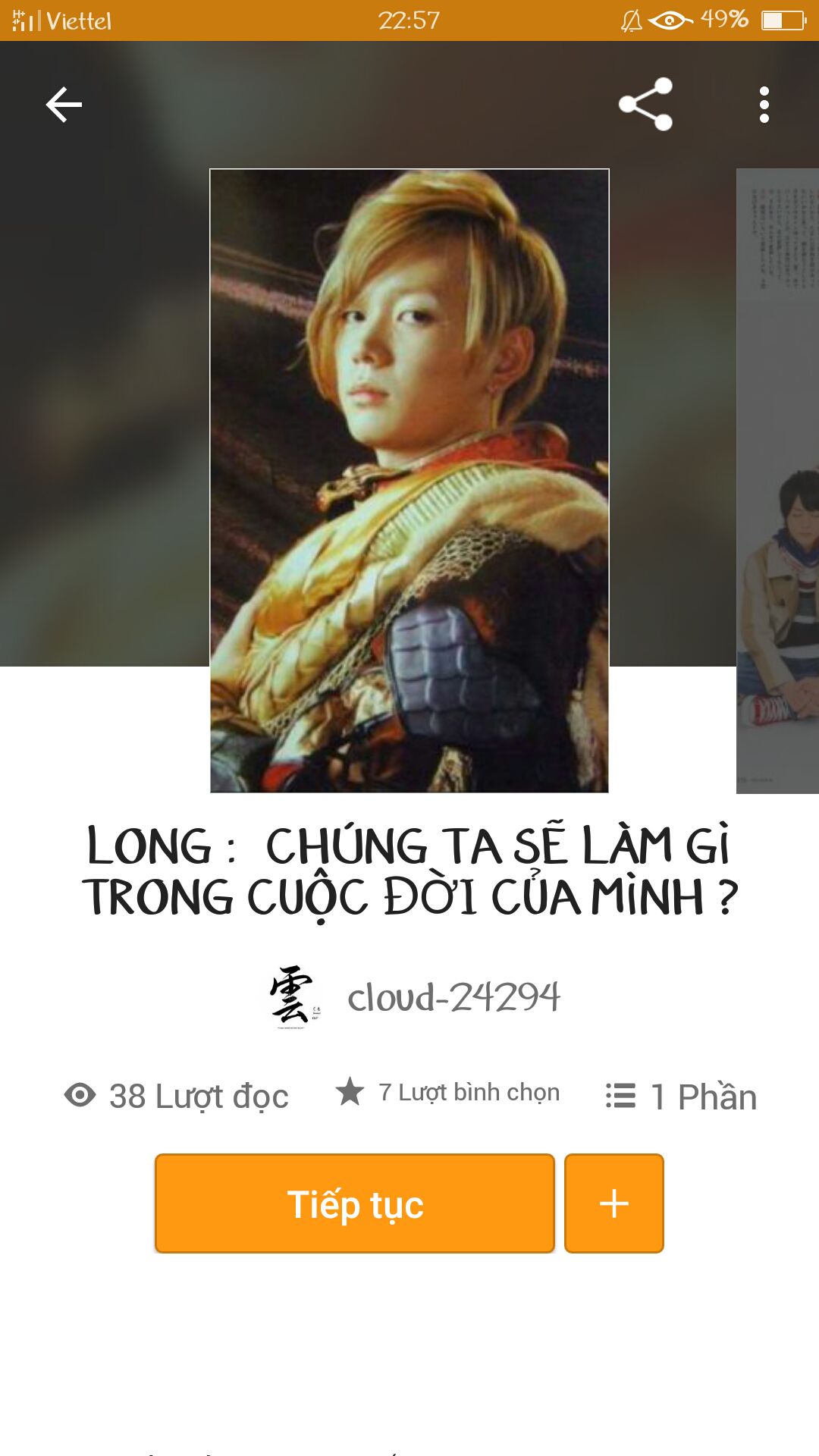Go back using the arrow icon
Image resolution: width=819 pixels, height=1456 pixels.
click(x=64, y=105)
